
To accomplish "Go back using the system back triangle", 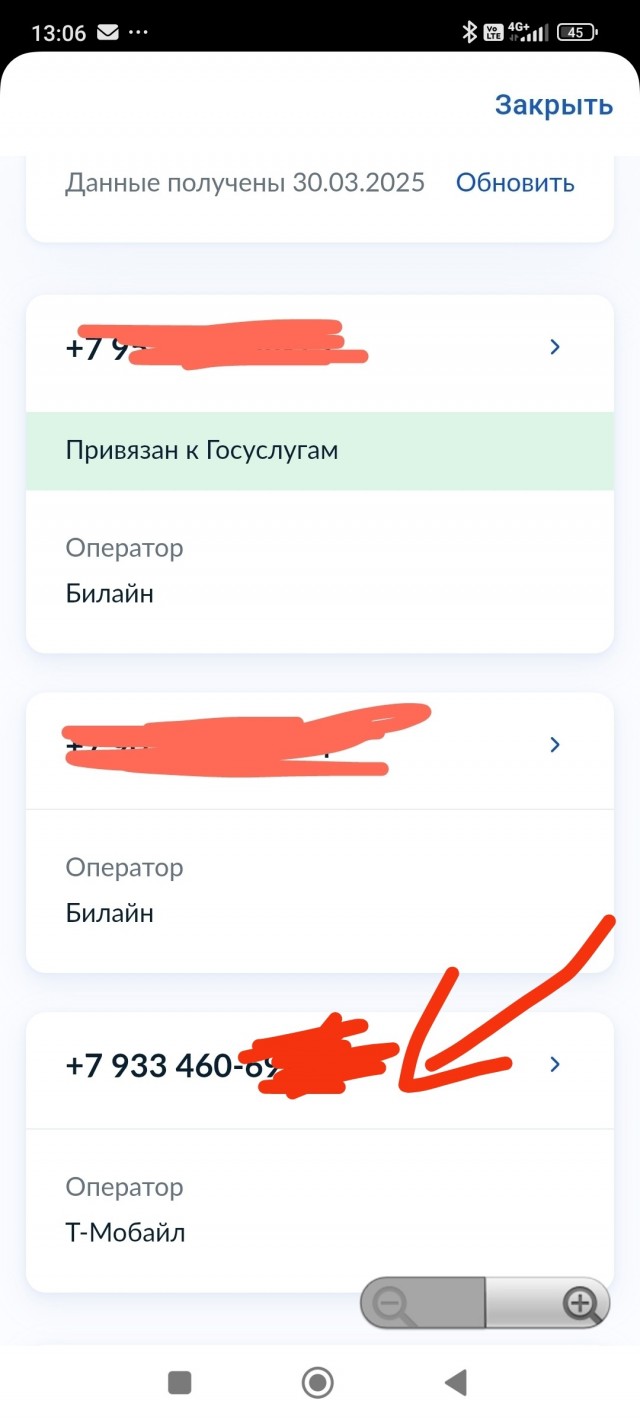I will tap(456, 1383).
